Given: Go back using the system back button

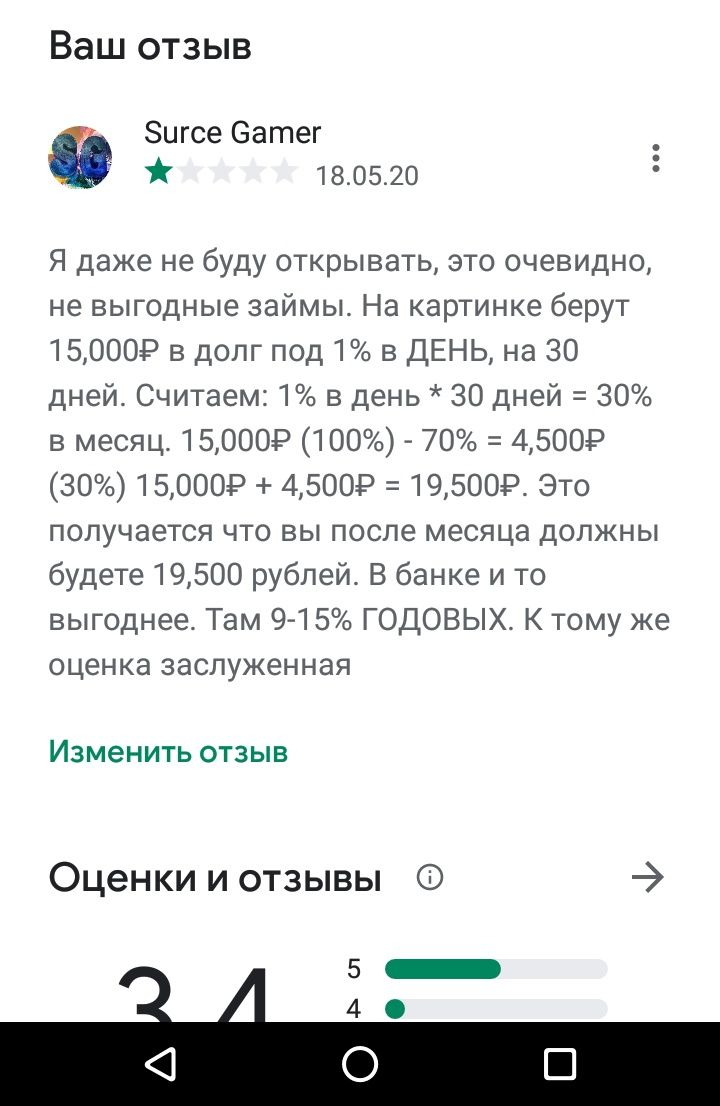Looking at the screenshot, I should tap(161, 1064).
